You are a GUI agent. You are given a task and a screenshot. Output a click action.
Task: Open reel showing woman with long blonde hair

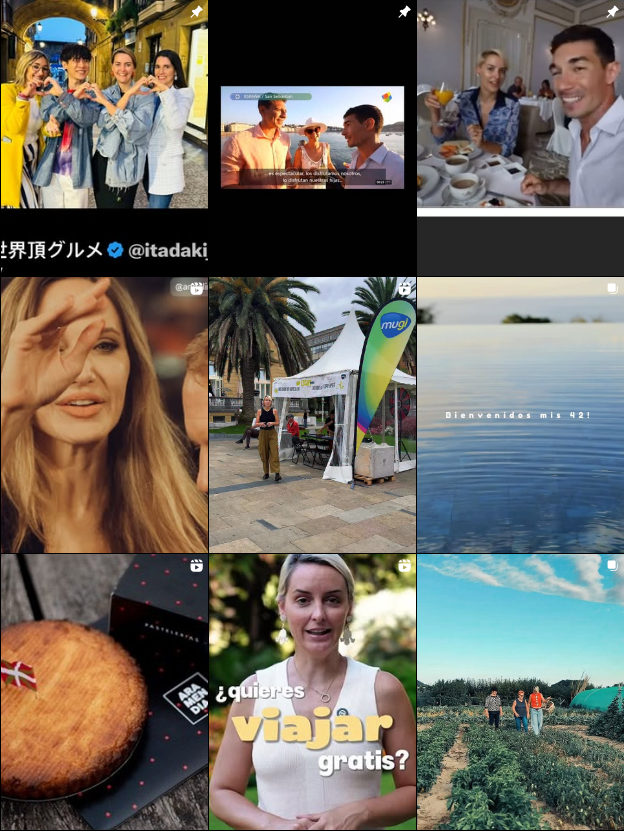(x=104, y=415)
